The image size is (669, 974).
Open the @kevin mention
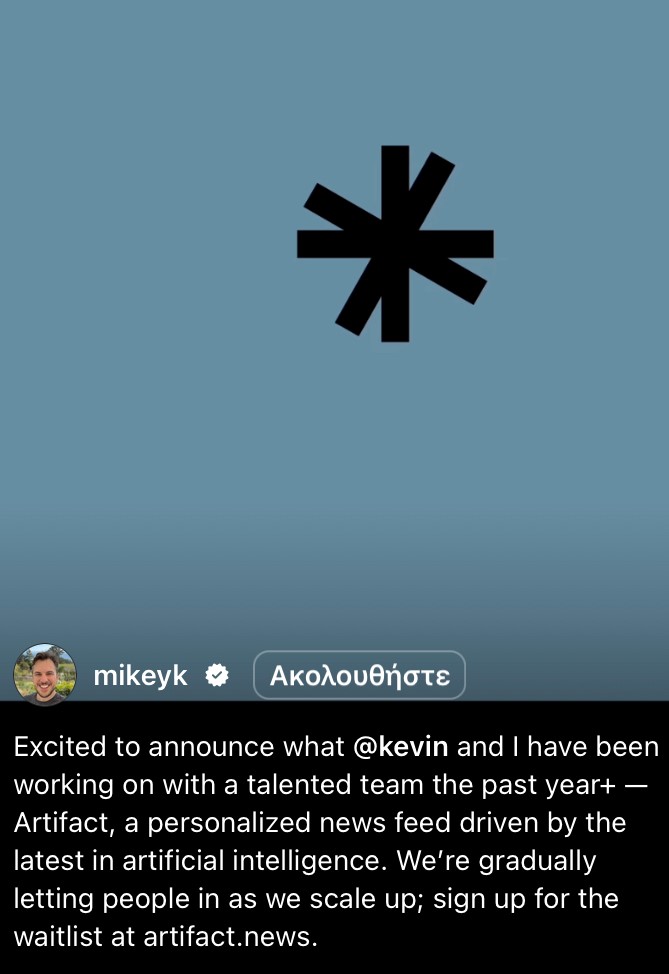401,747
